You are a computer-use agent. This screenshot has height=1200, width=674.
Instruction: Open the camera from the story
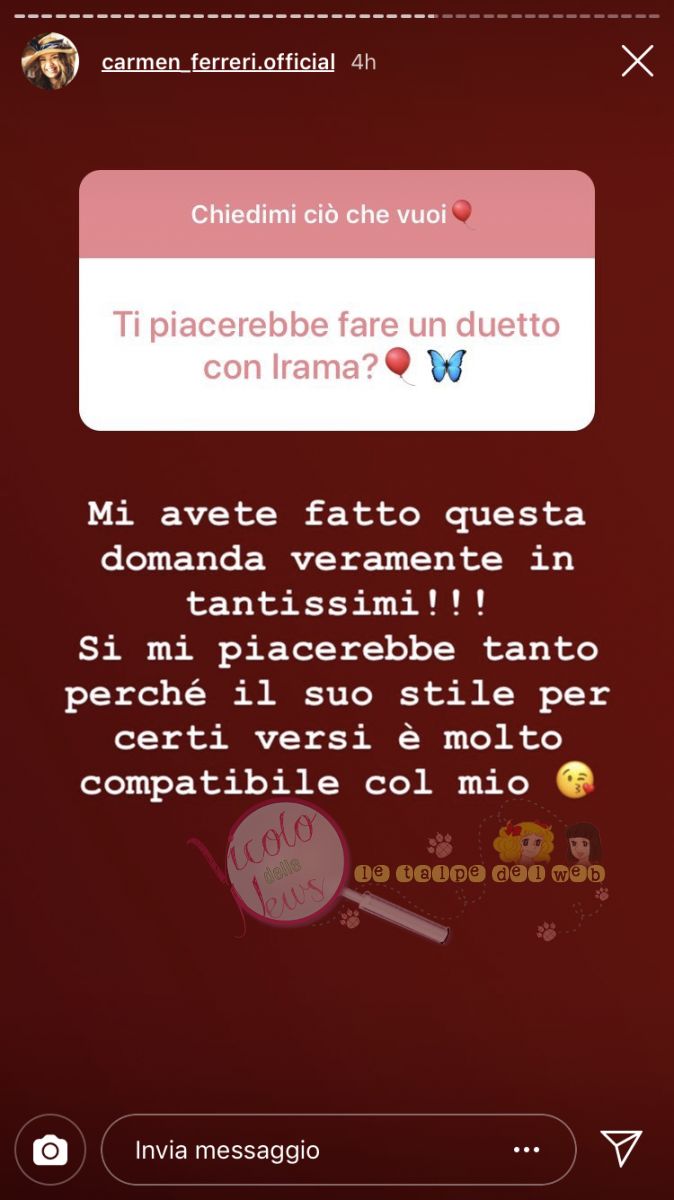click(x=50, y=1150)
